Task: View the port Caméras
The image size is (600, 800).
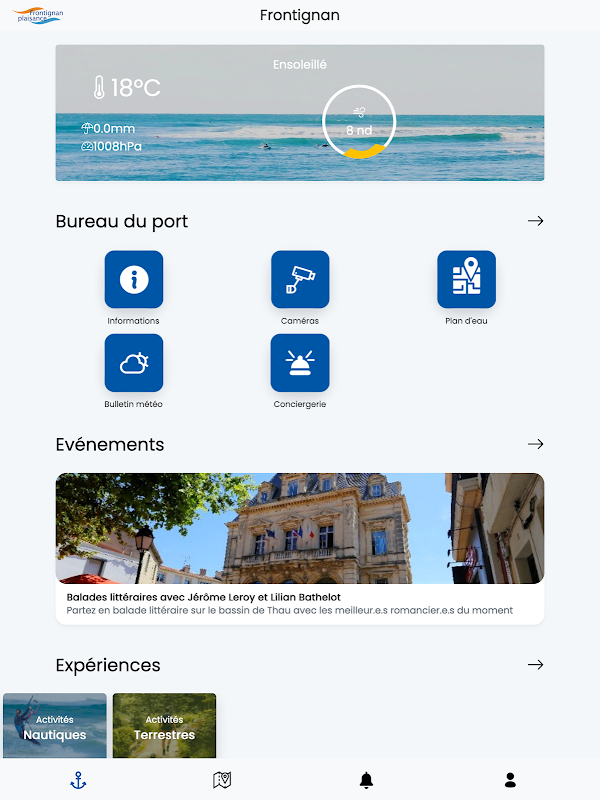Action: pos(300,279)
